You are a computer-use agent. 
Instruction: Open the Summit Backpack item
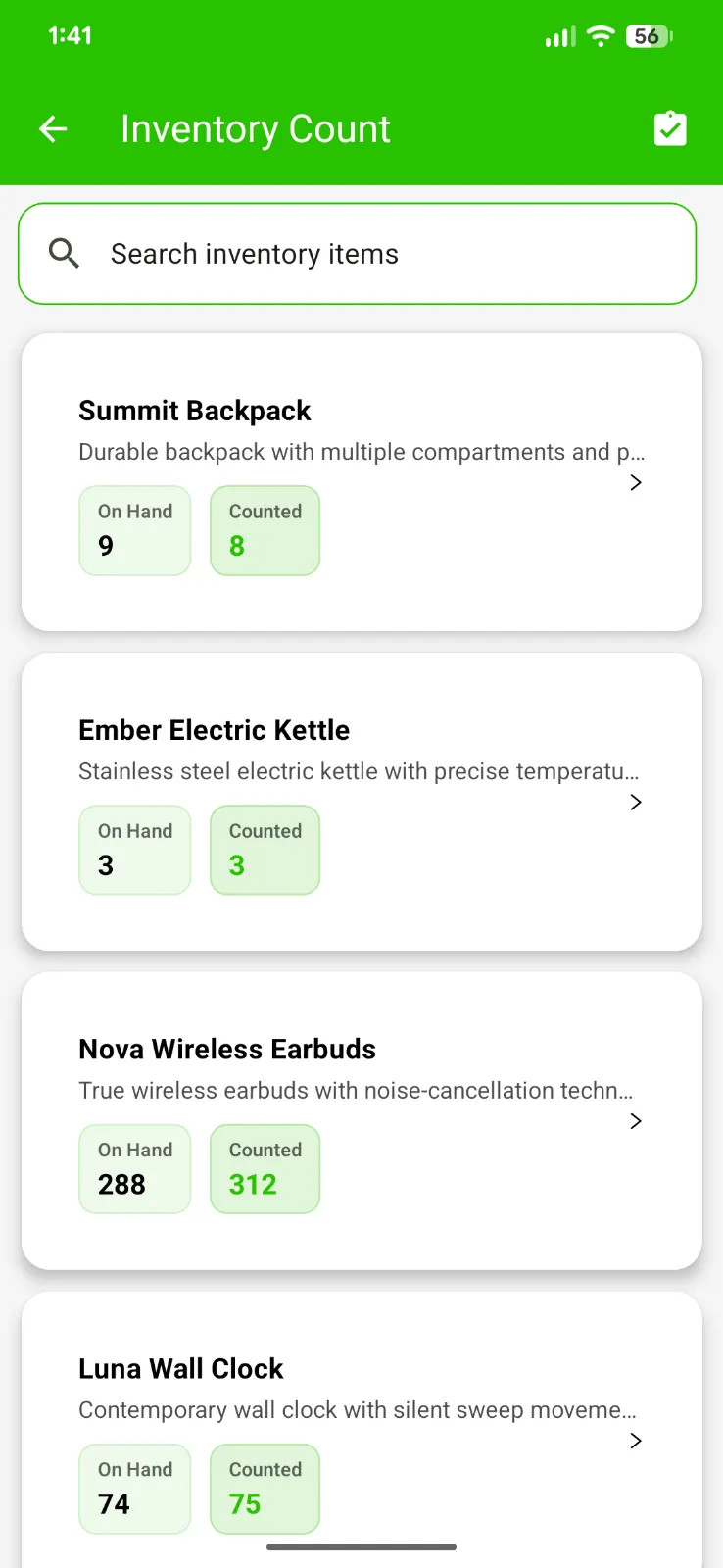[361, 410]
